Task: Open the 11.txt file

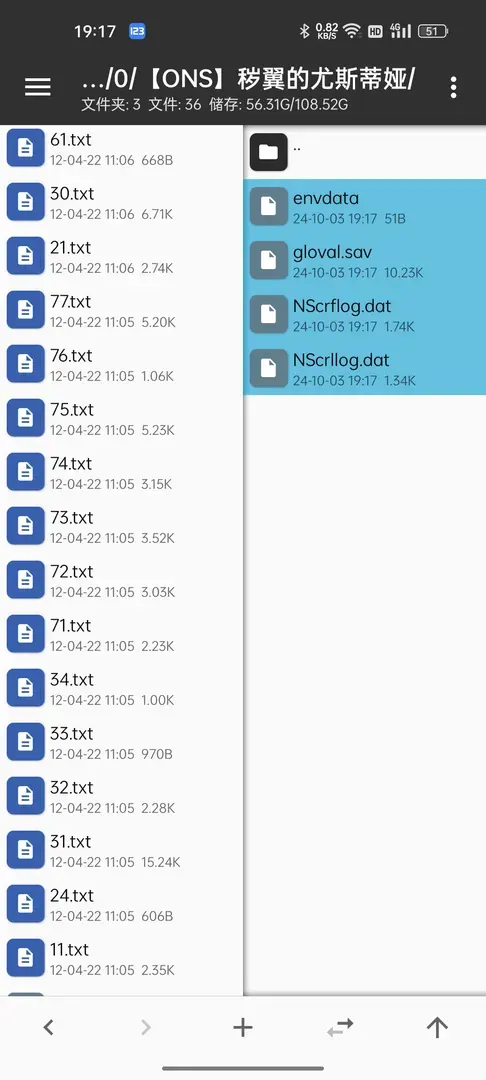Action: tap(121, 957)
